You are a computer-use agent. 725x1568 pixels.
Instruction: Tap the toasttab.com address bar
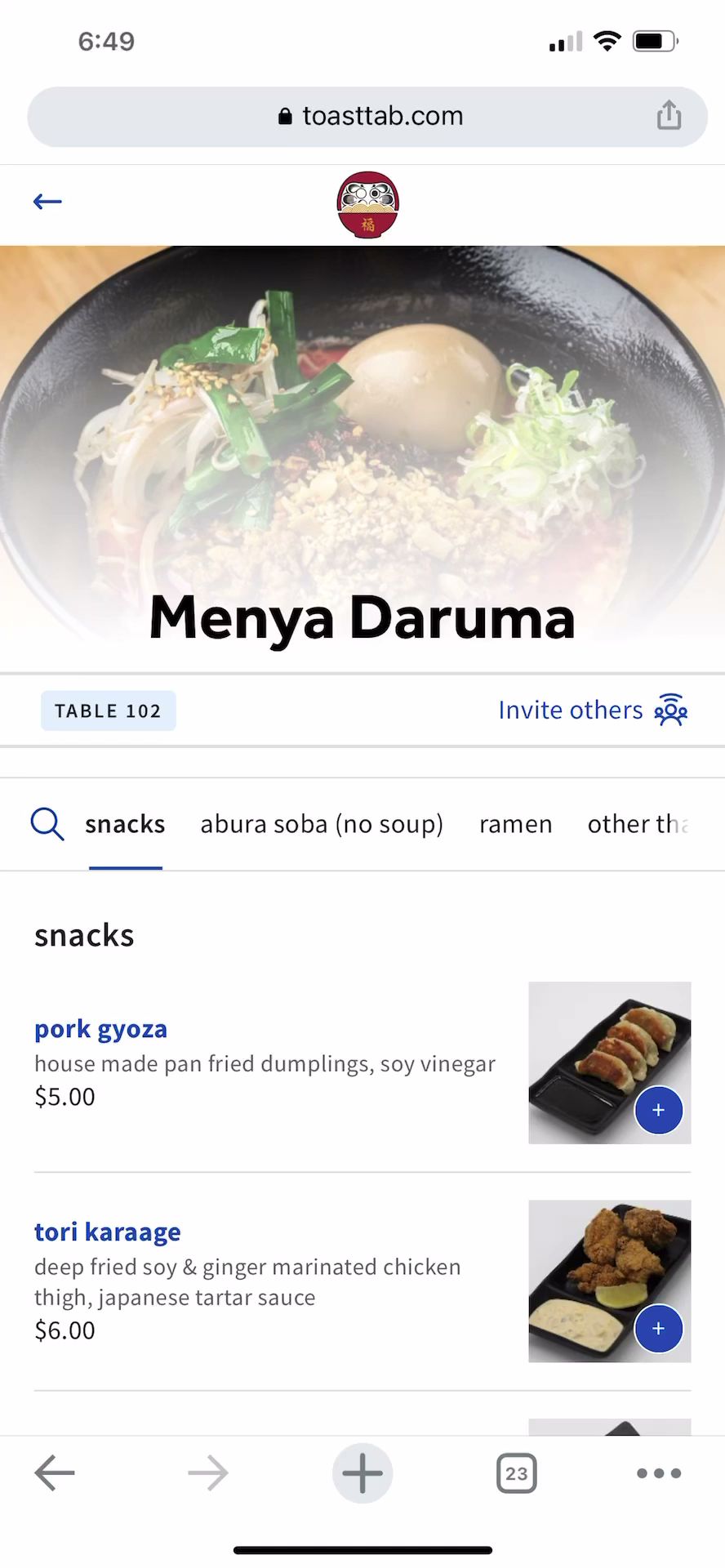(x=369, y=116)
